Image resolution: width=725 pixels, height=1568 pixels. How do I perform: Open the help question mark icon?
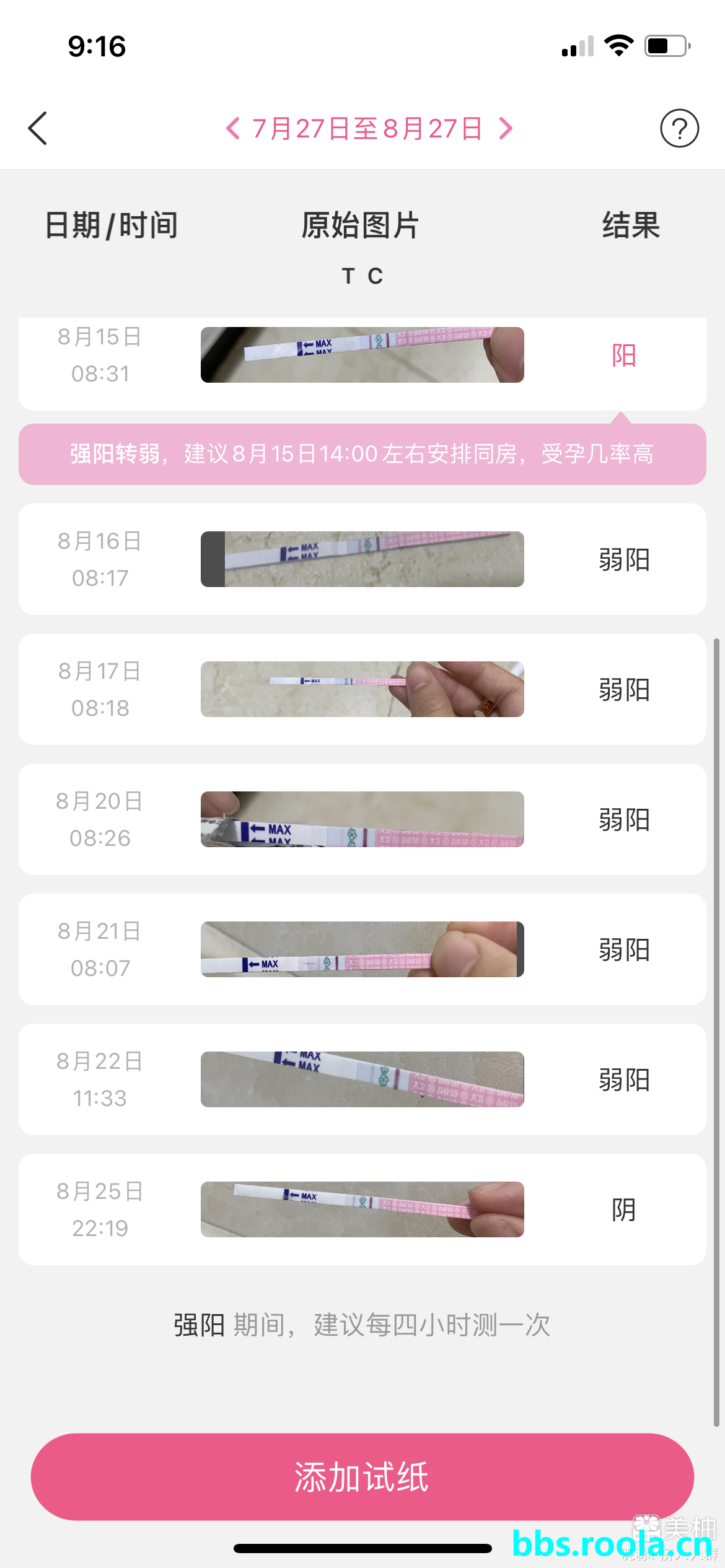679,128
